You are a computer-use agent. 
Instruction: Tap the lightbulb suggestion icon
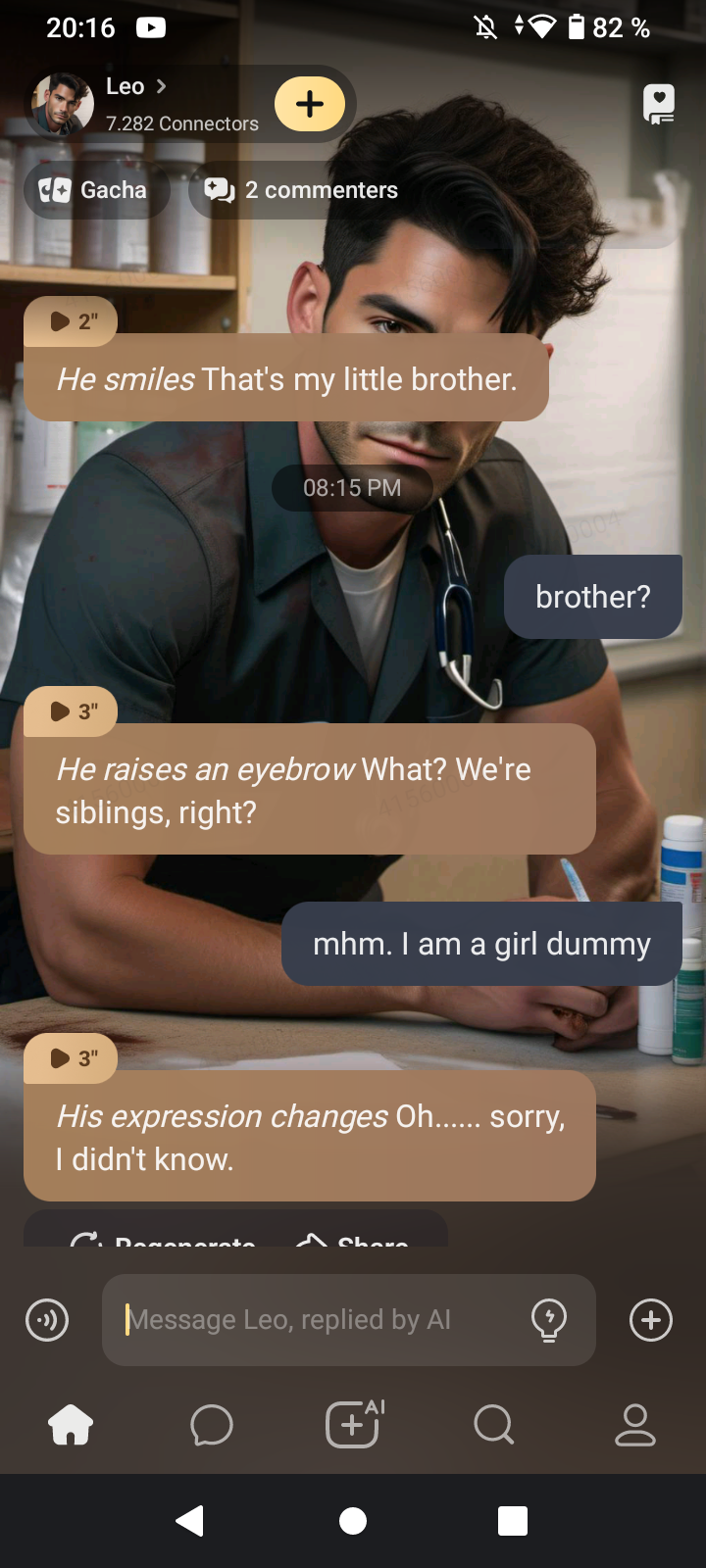(x=549, y=1320)
